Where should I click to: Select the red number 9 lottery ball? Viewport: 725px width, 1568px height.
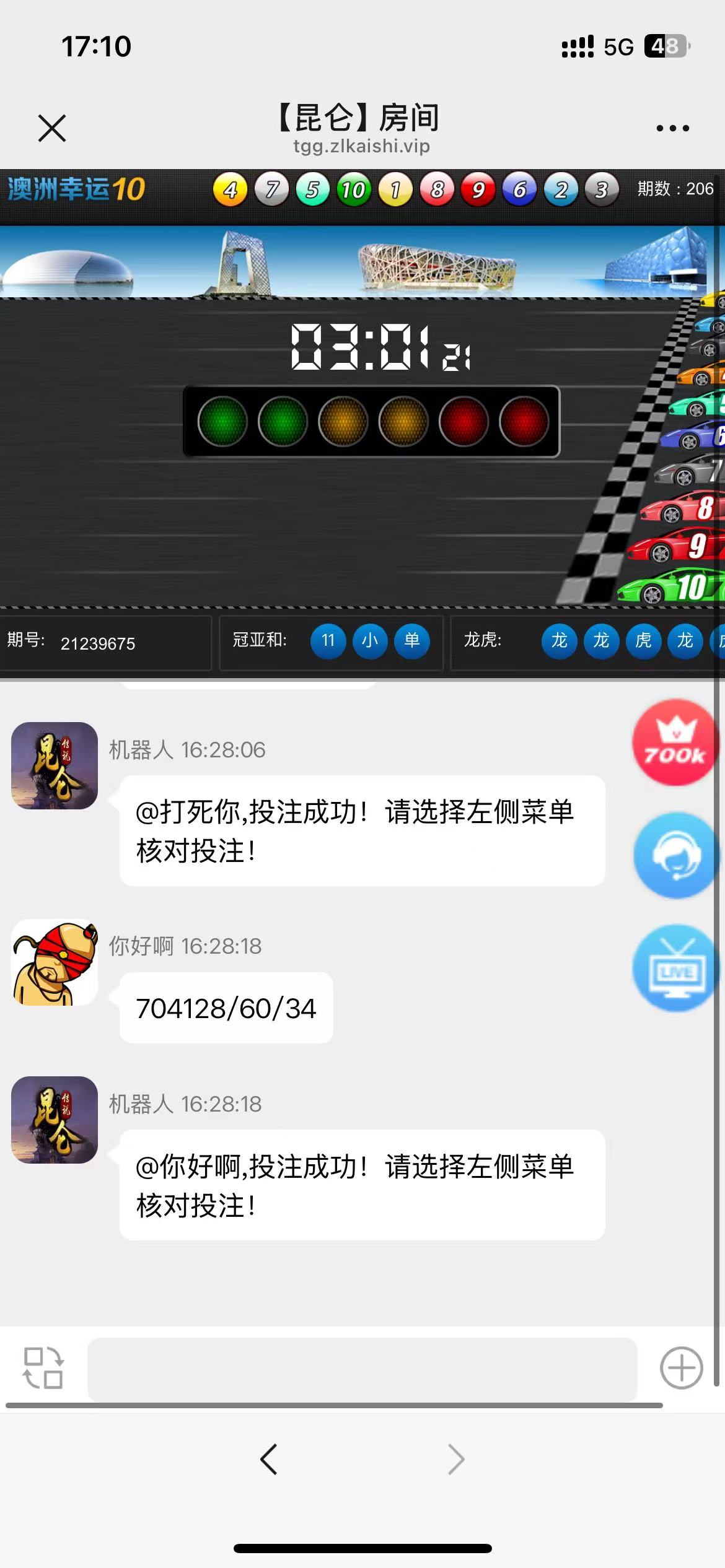[478, 189]
